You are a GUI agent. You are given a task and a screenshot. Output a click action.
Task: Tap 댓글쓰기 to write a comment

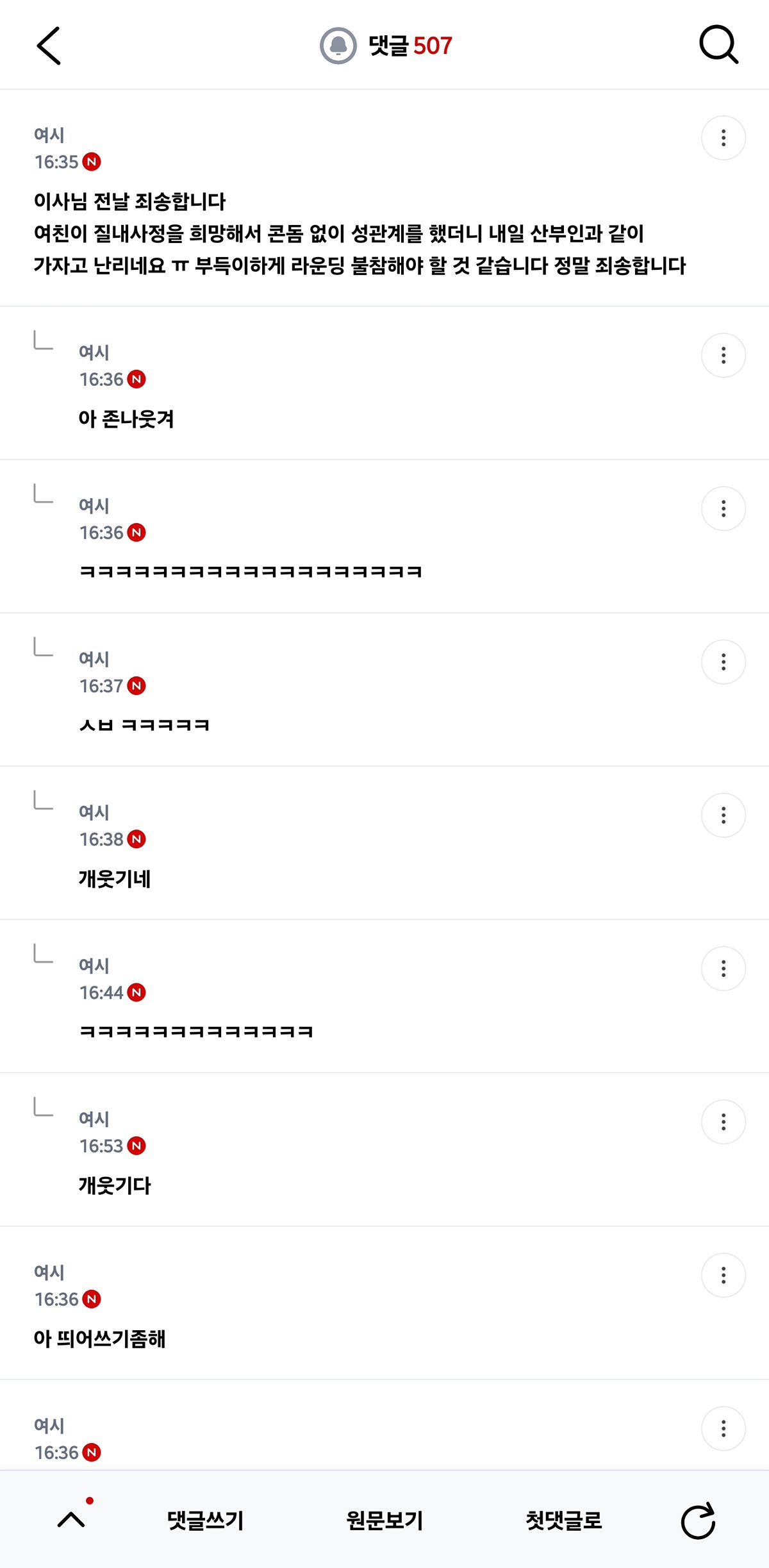tap(205, 1520)
